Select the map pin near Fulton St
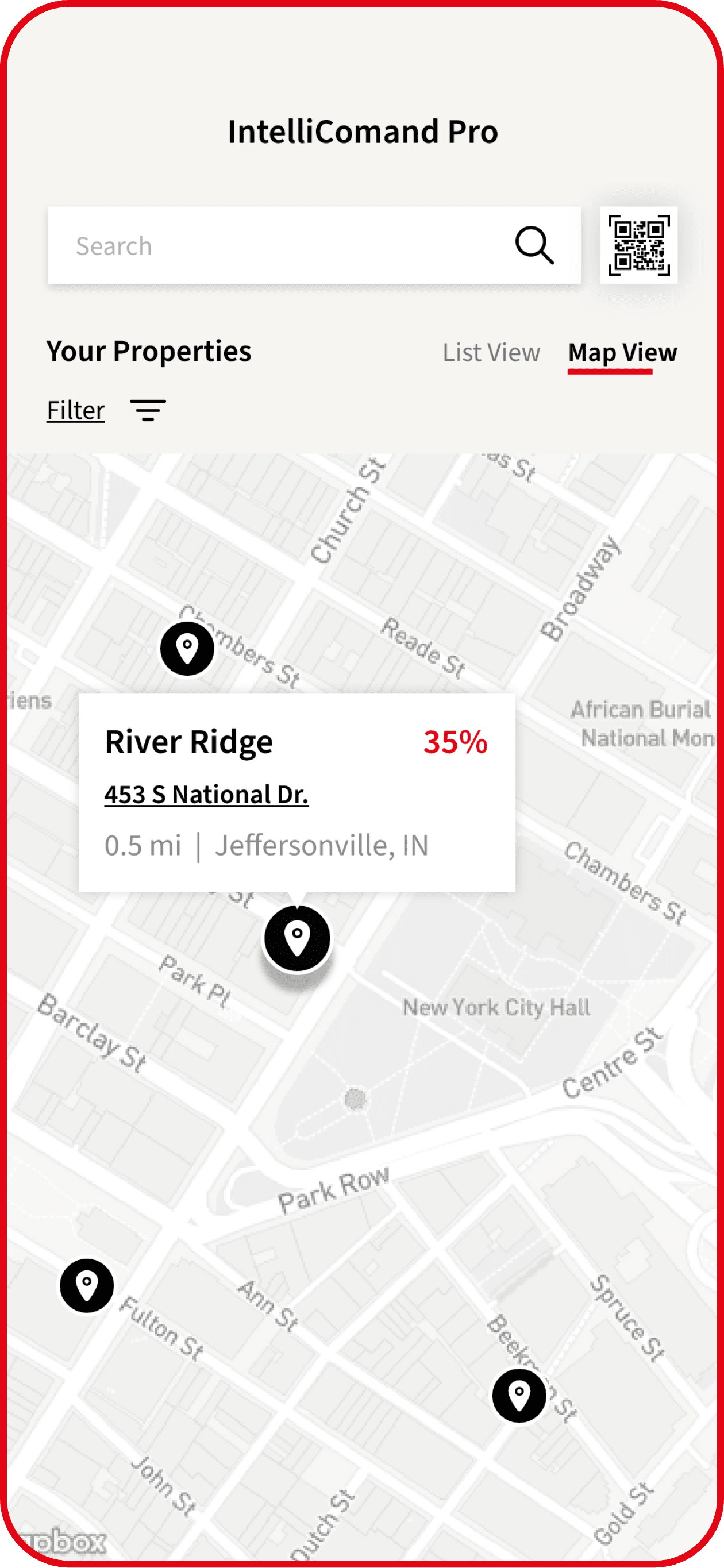 [86, 1285]
